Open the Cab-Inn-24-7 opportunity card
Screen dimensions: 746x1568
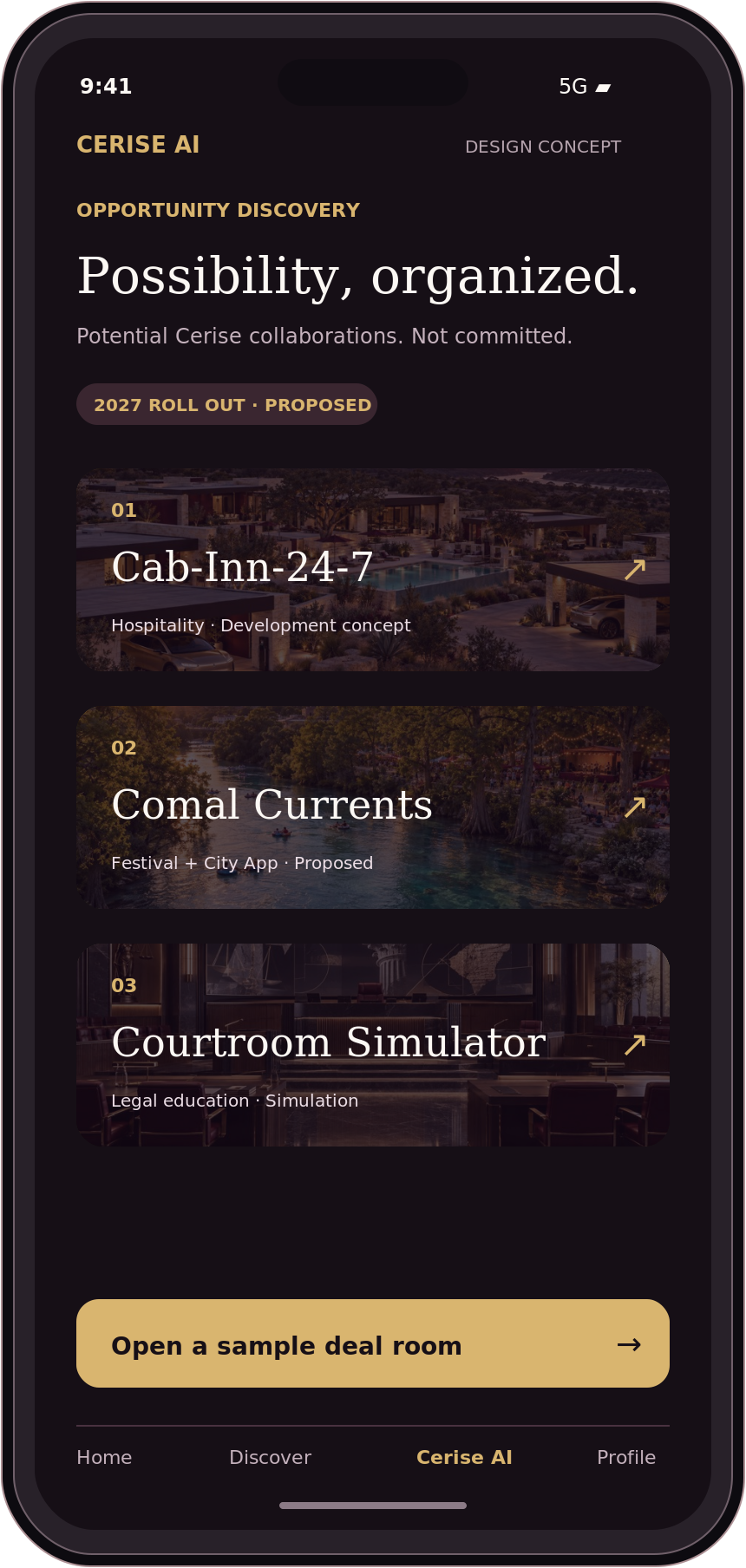(x=373, y=570)
